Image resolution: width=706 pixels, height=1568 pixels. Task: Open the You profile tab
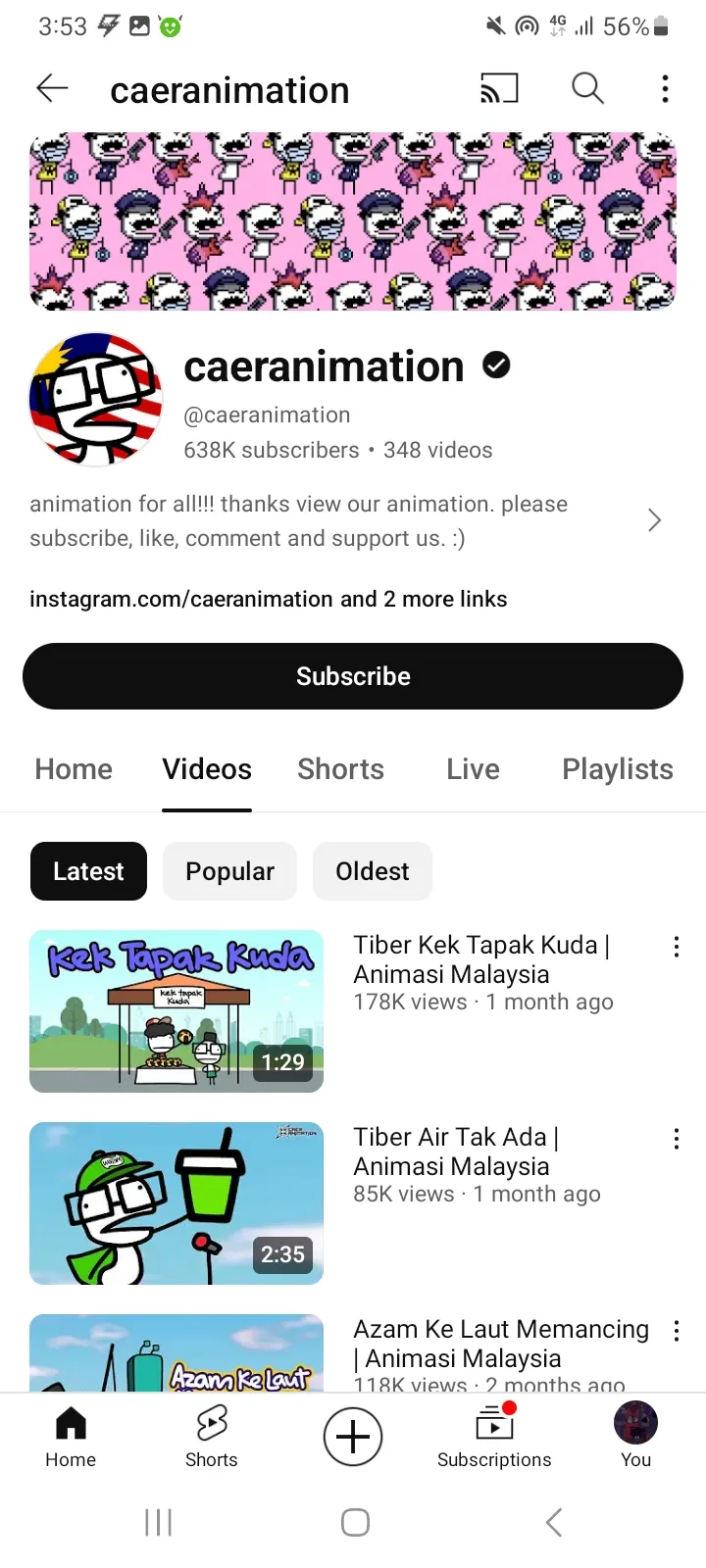point(635,1437)
